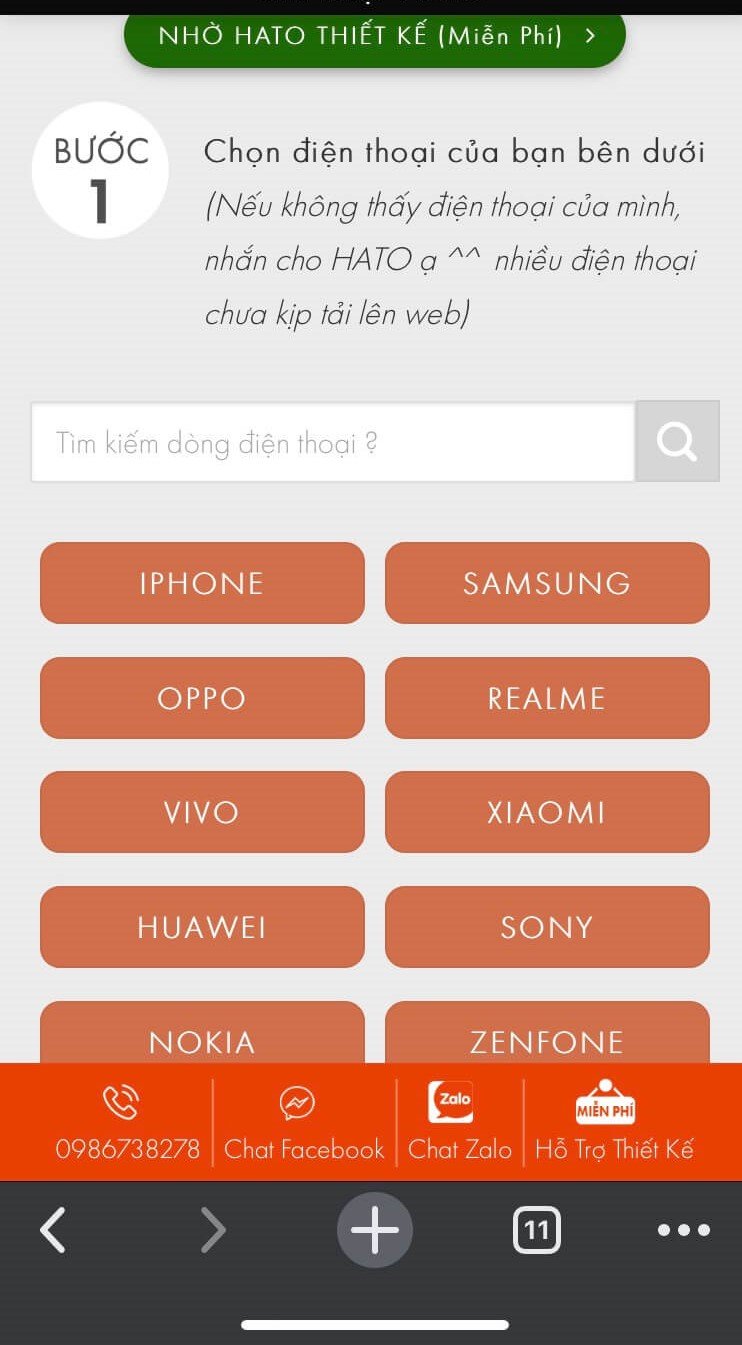The width and height of the screenshot is (742, 1345).
Task: Pick the VIVO brand
Action: tap(202, 812)
